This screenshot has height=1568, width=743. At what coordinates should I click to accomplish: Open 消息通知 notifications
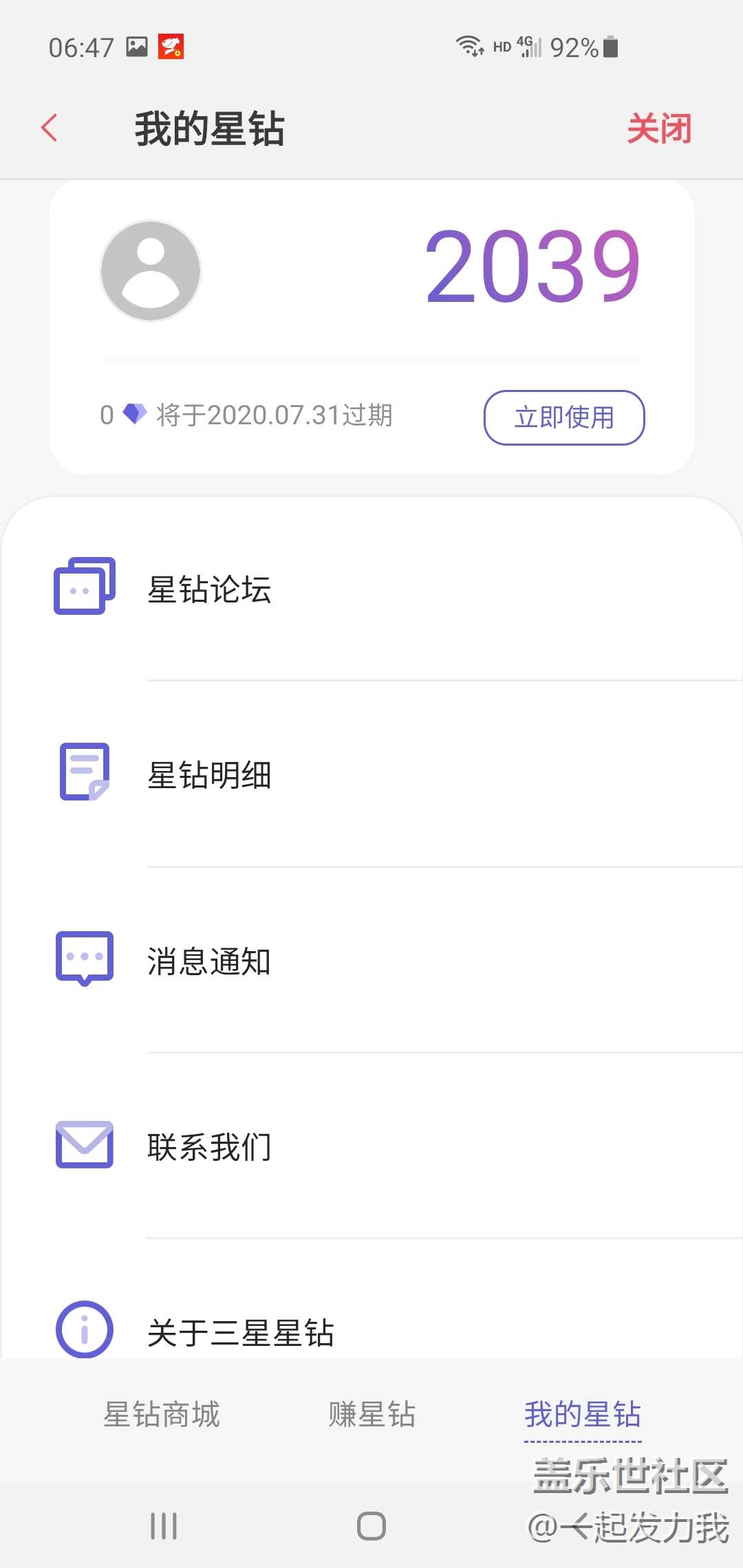click(x=209, y=961)
